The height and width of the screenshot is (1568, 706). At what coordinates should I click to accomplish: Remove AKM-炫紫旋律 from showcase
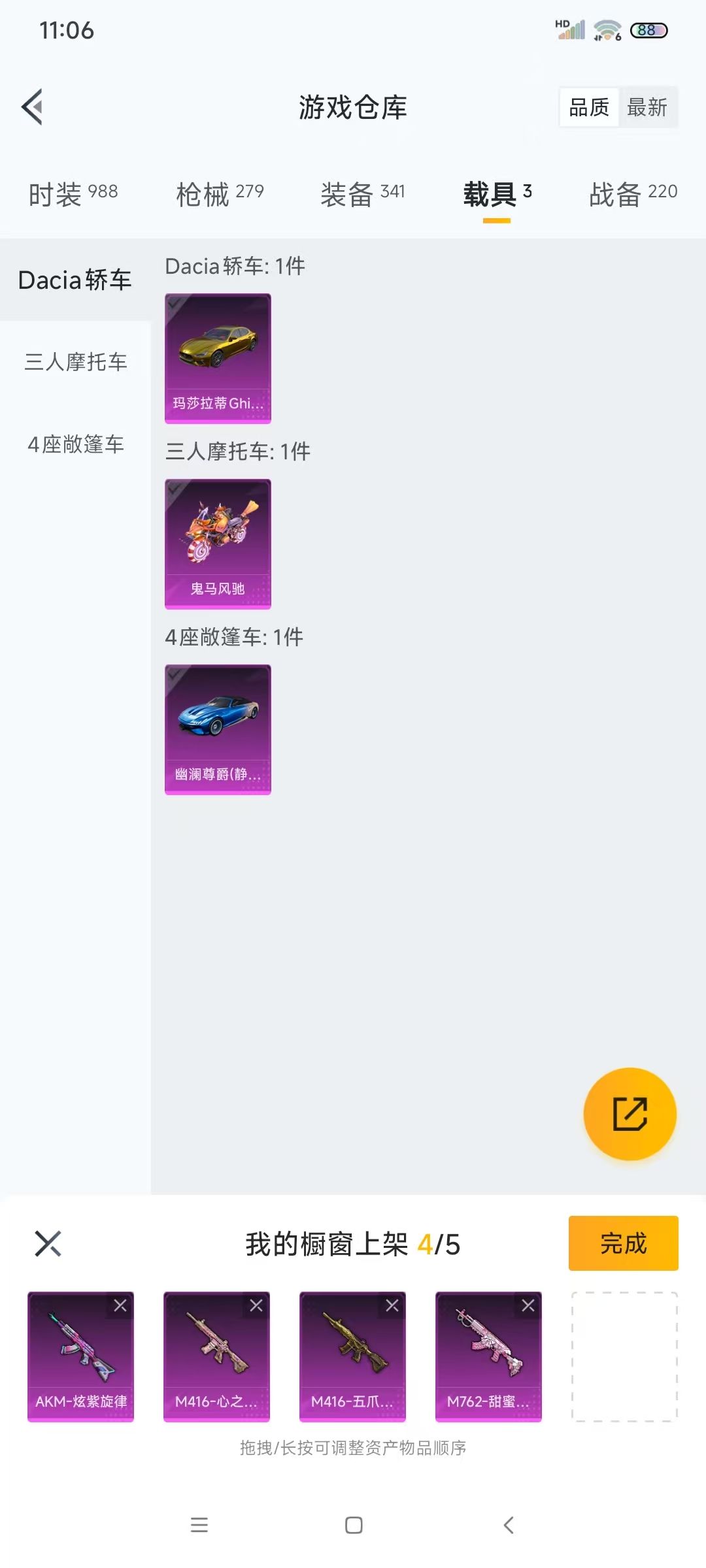(x=120, y=1305)
